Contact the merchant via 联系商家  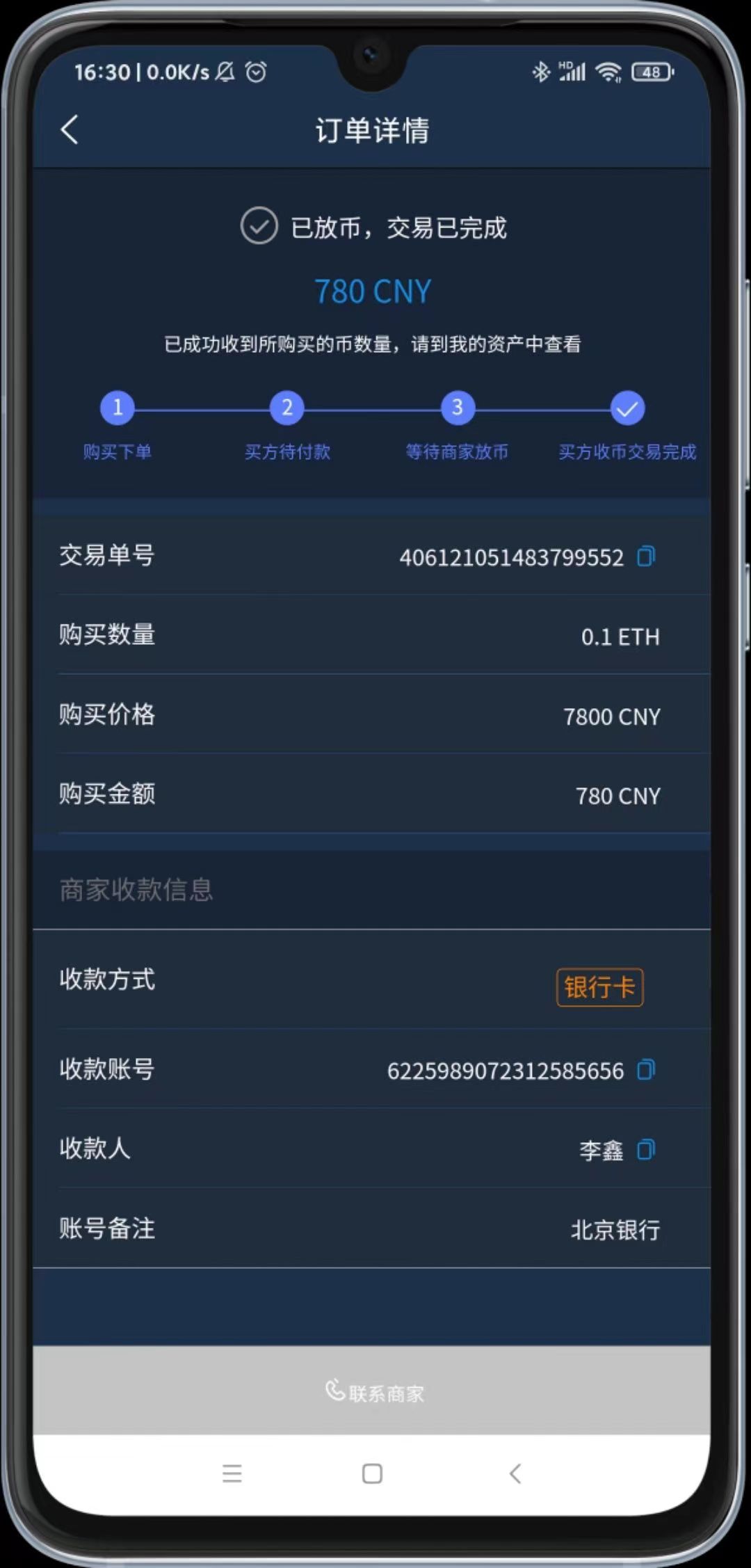(x=374, y=1392)
